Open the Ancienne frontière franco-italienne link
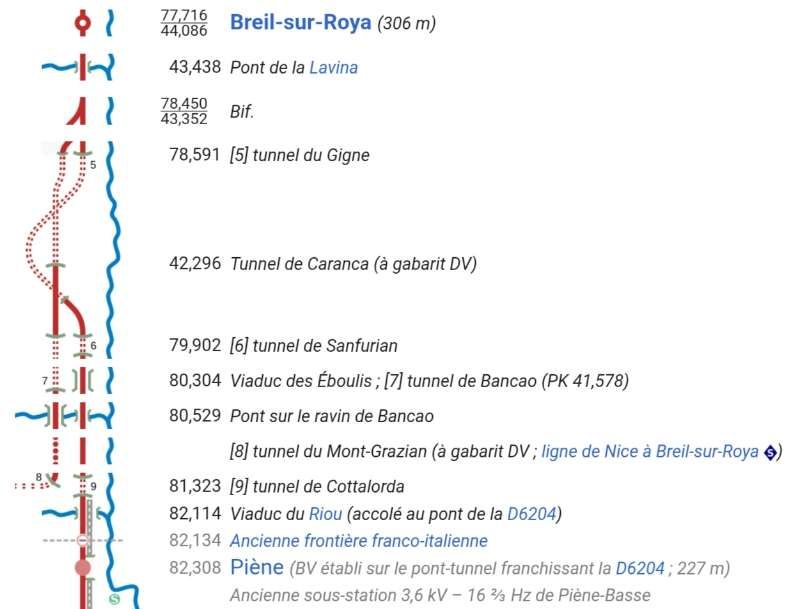 [358, 541]
